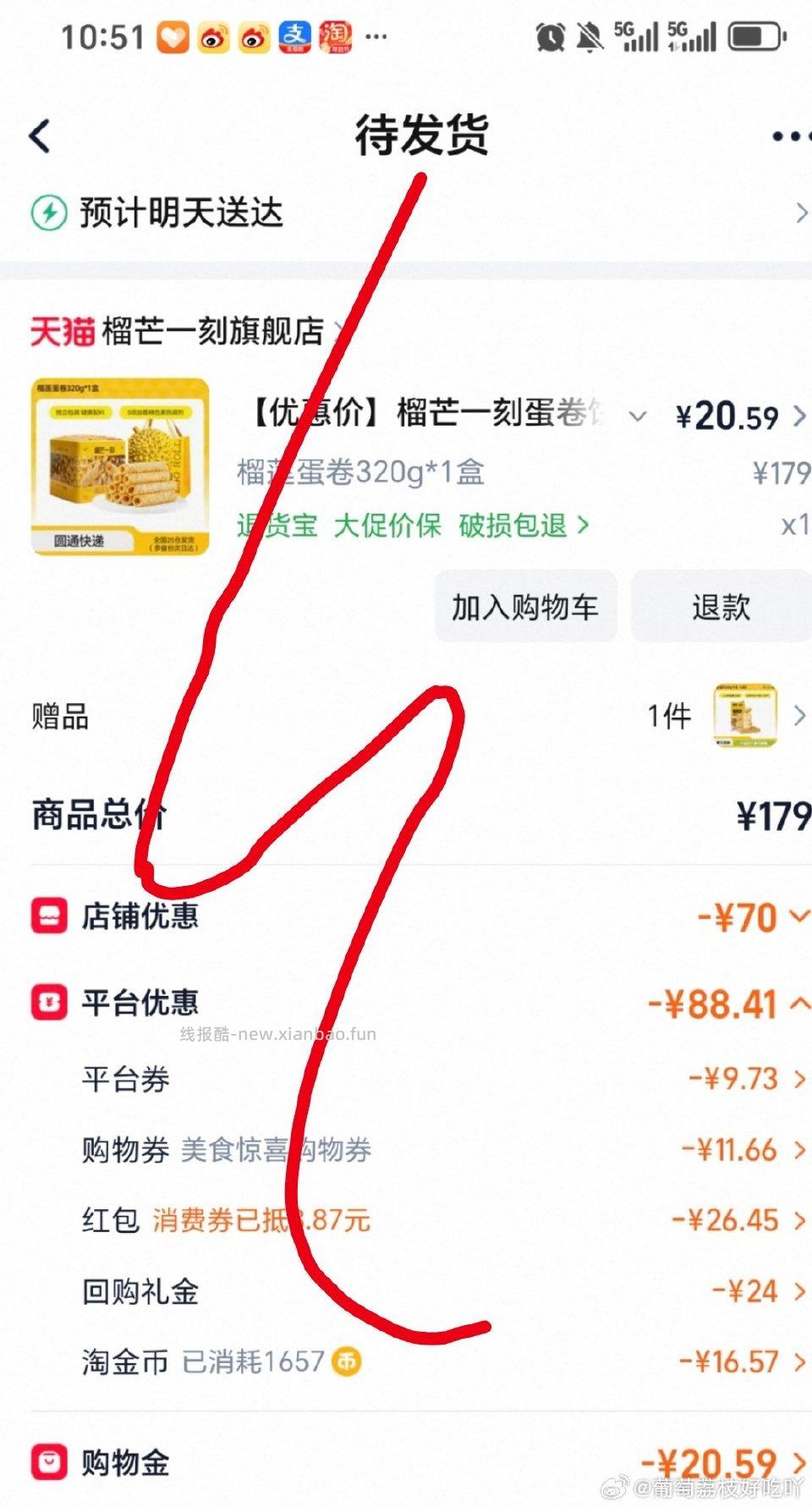Open the 回购礼金 discount detail

click(754, 1291)
